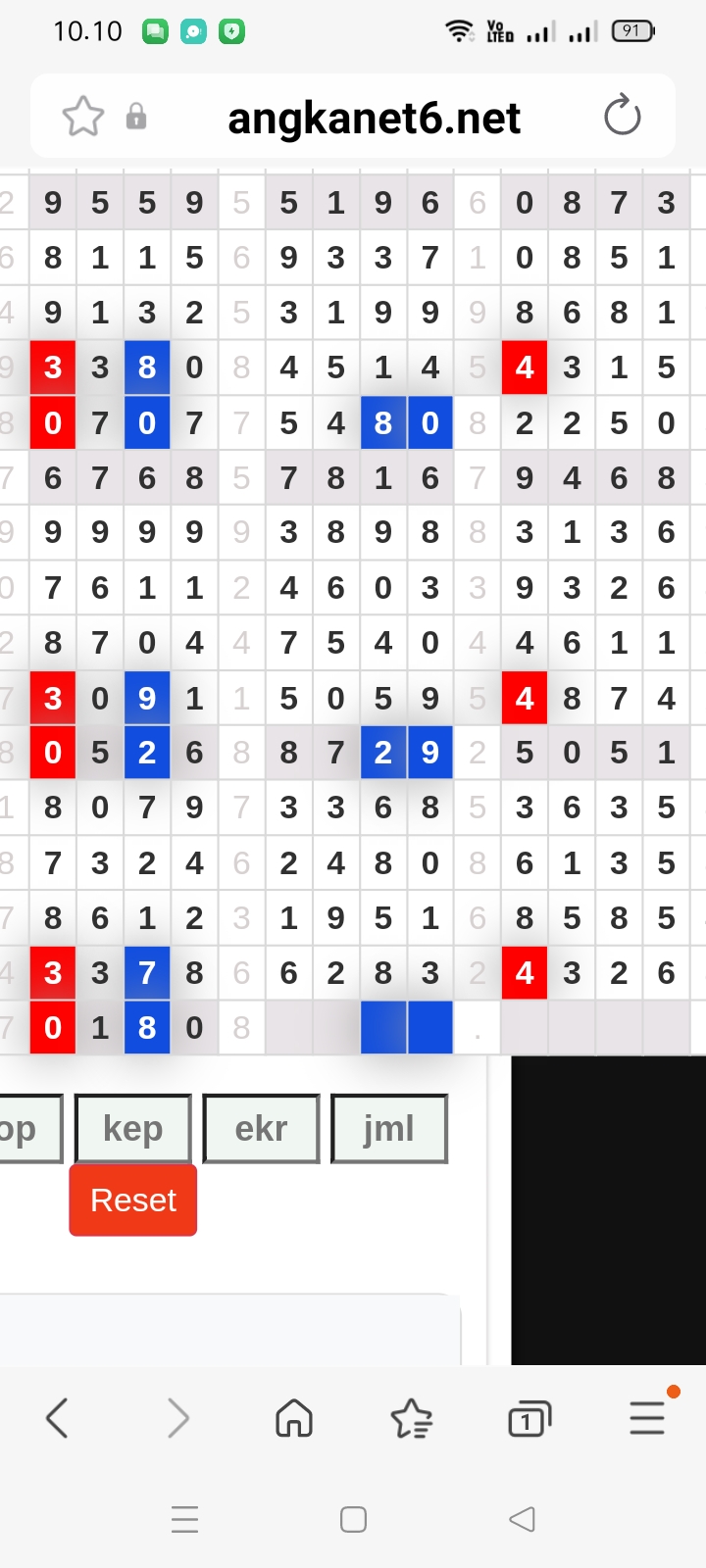This screenshot has height=1568, width=706.
Task: Select the ekr button
Action: (x=261, y=1129)
